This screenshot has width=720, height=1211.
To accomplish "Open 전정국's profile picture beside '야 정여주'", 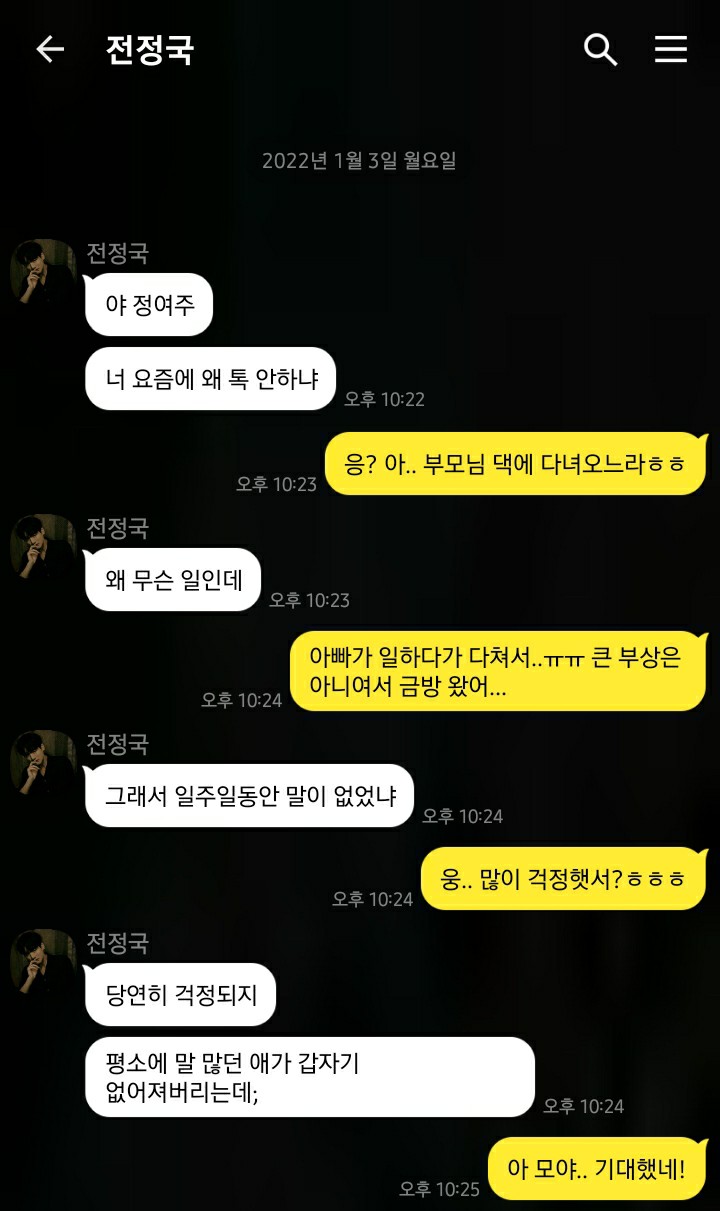I will [x=43, y=271].
